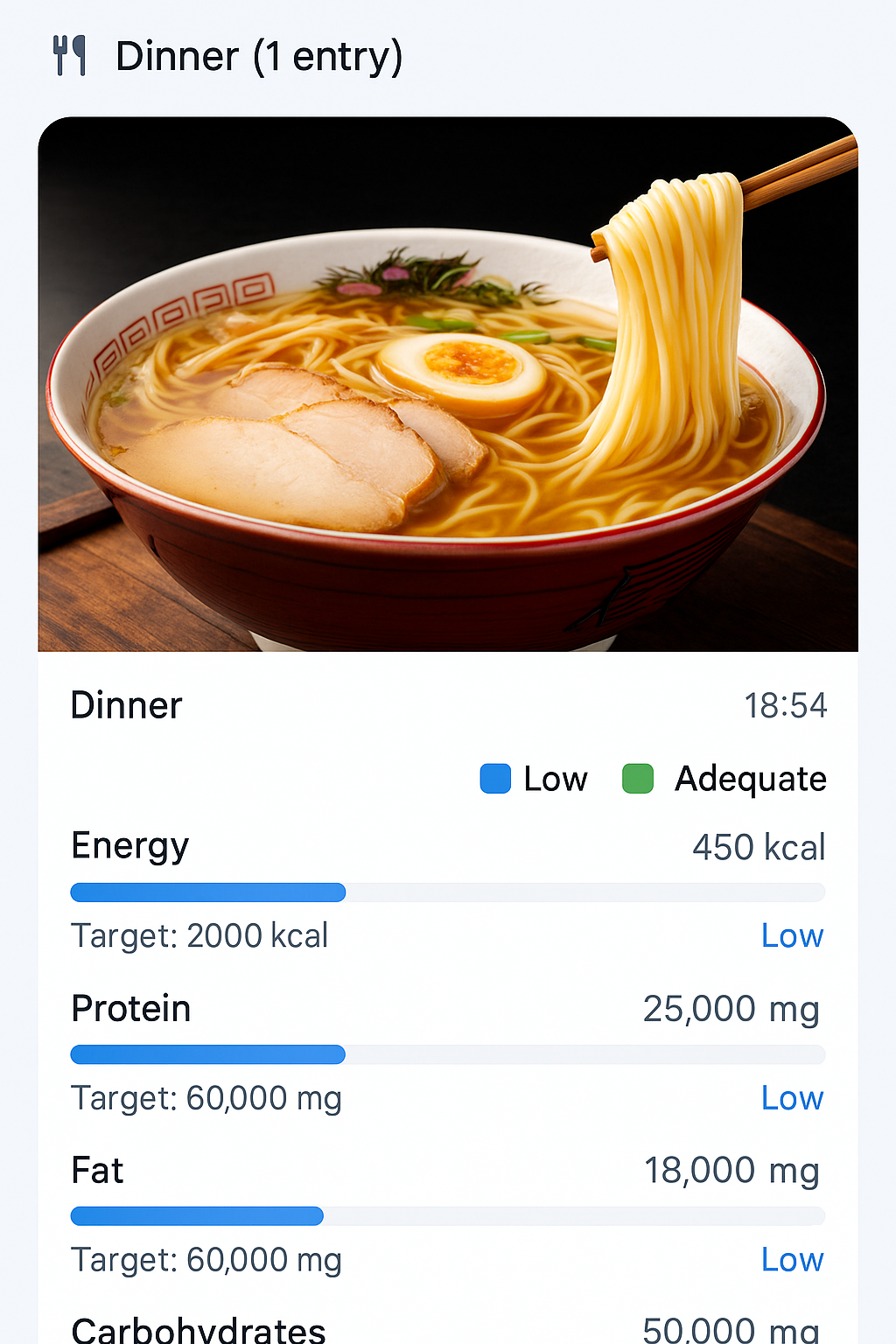
Task: Click the Fat progress bar
Action: pyautogui.click(x=447, y=1216)
